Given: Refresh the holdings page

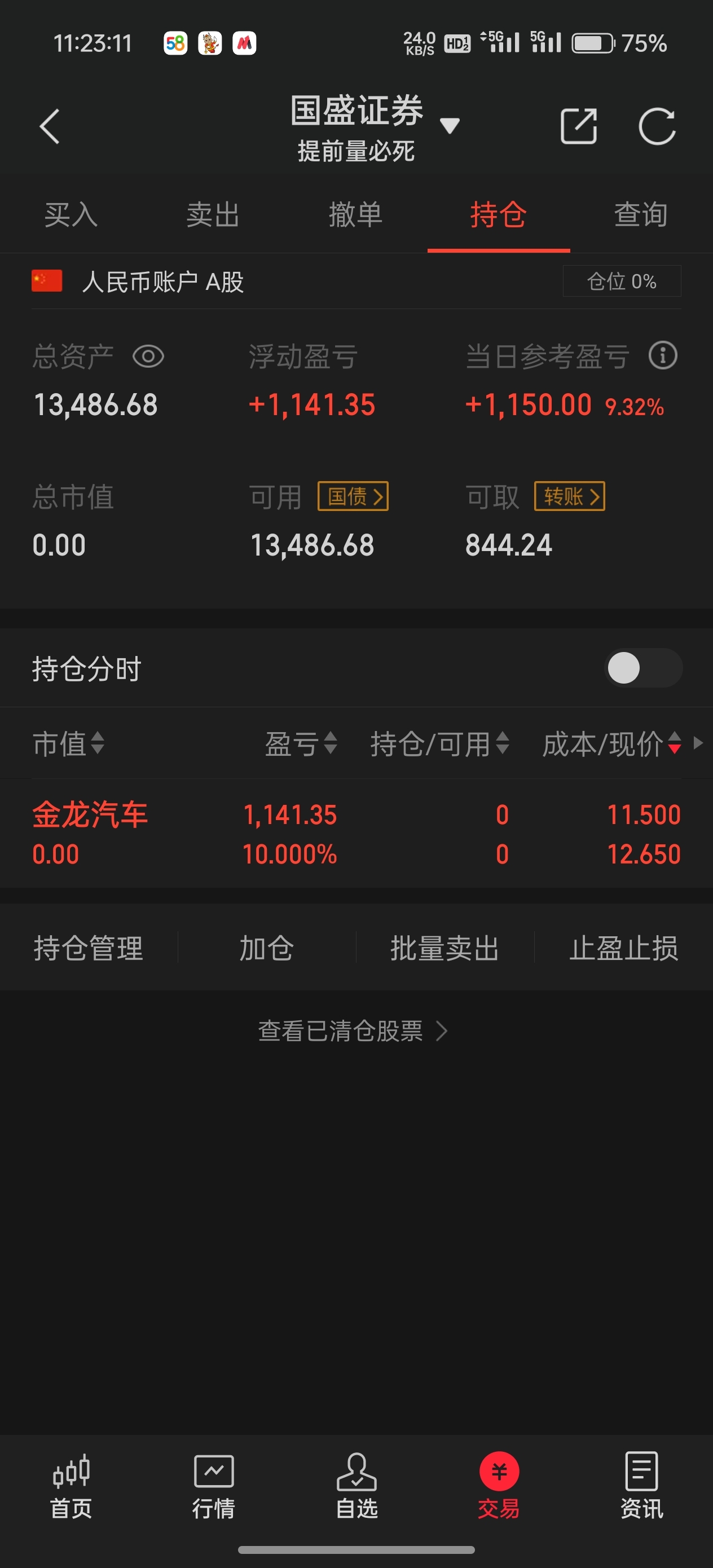Looking at the screenshot, I should pyautogui.click(x=657, y=126).
